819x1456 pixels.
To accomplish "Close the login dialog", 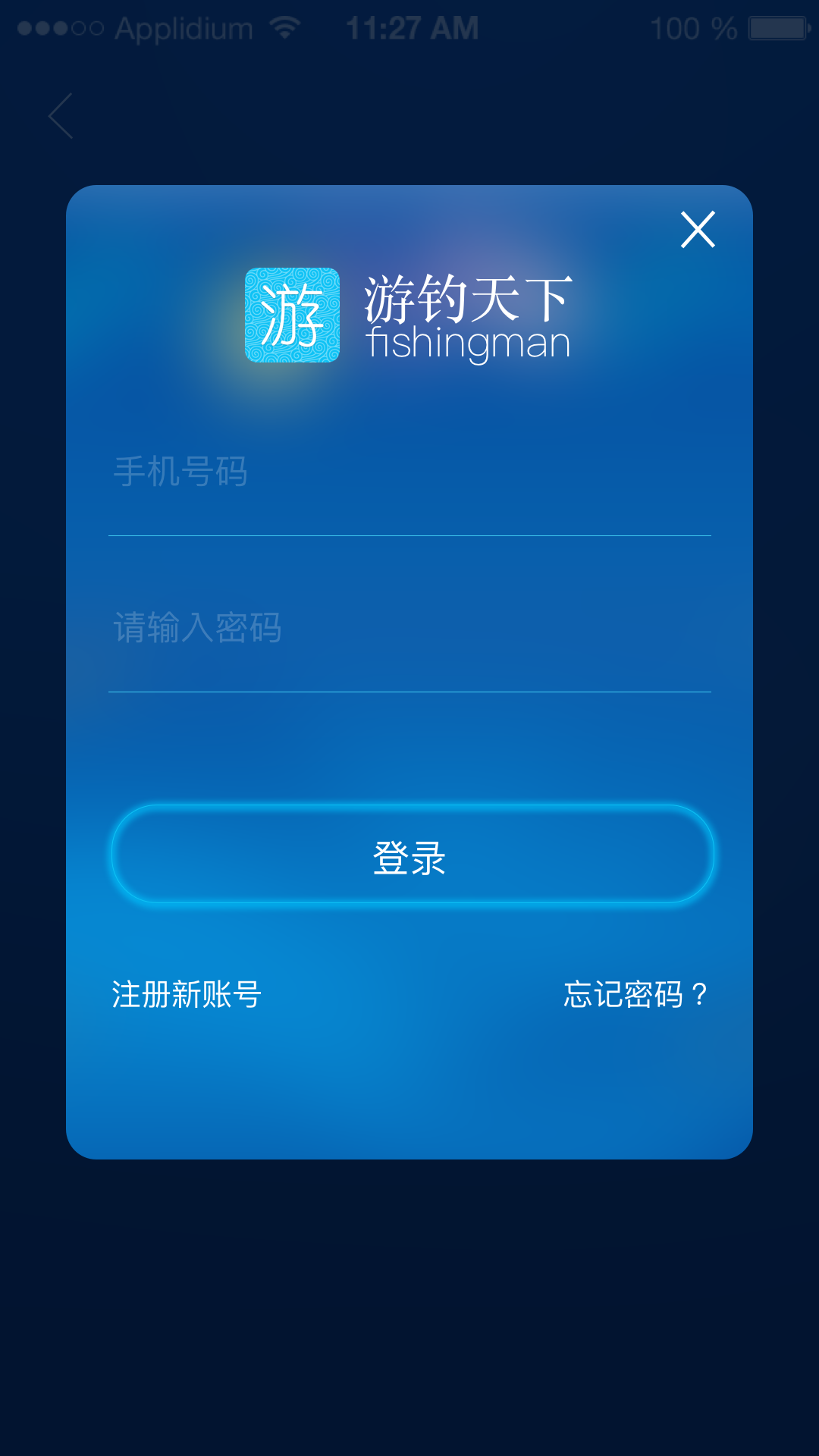I will click(x=698, y=230).
